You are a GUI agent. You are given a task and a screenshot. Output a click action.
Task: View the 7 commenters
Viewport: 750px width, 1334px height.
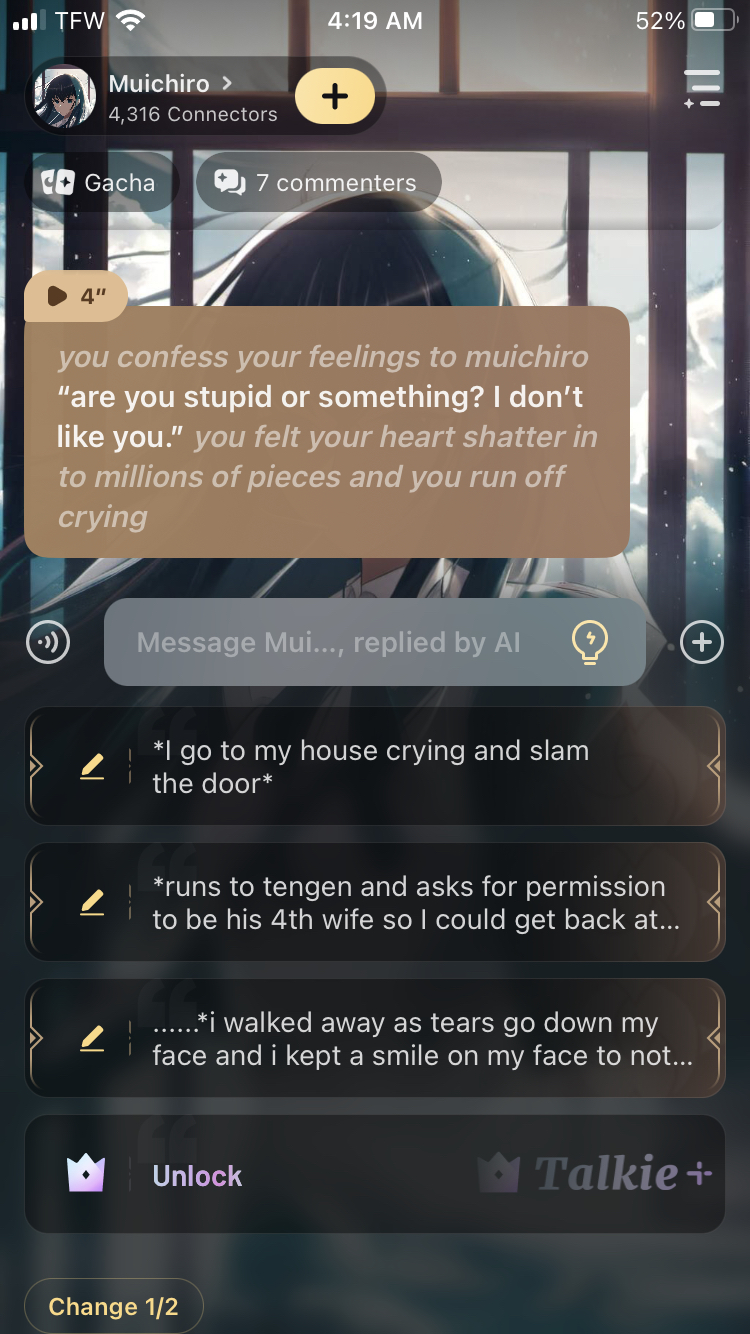(317, 183)
